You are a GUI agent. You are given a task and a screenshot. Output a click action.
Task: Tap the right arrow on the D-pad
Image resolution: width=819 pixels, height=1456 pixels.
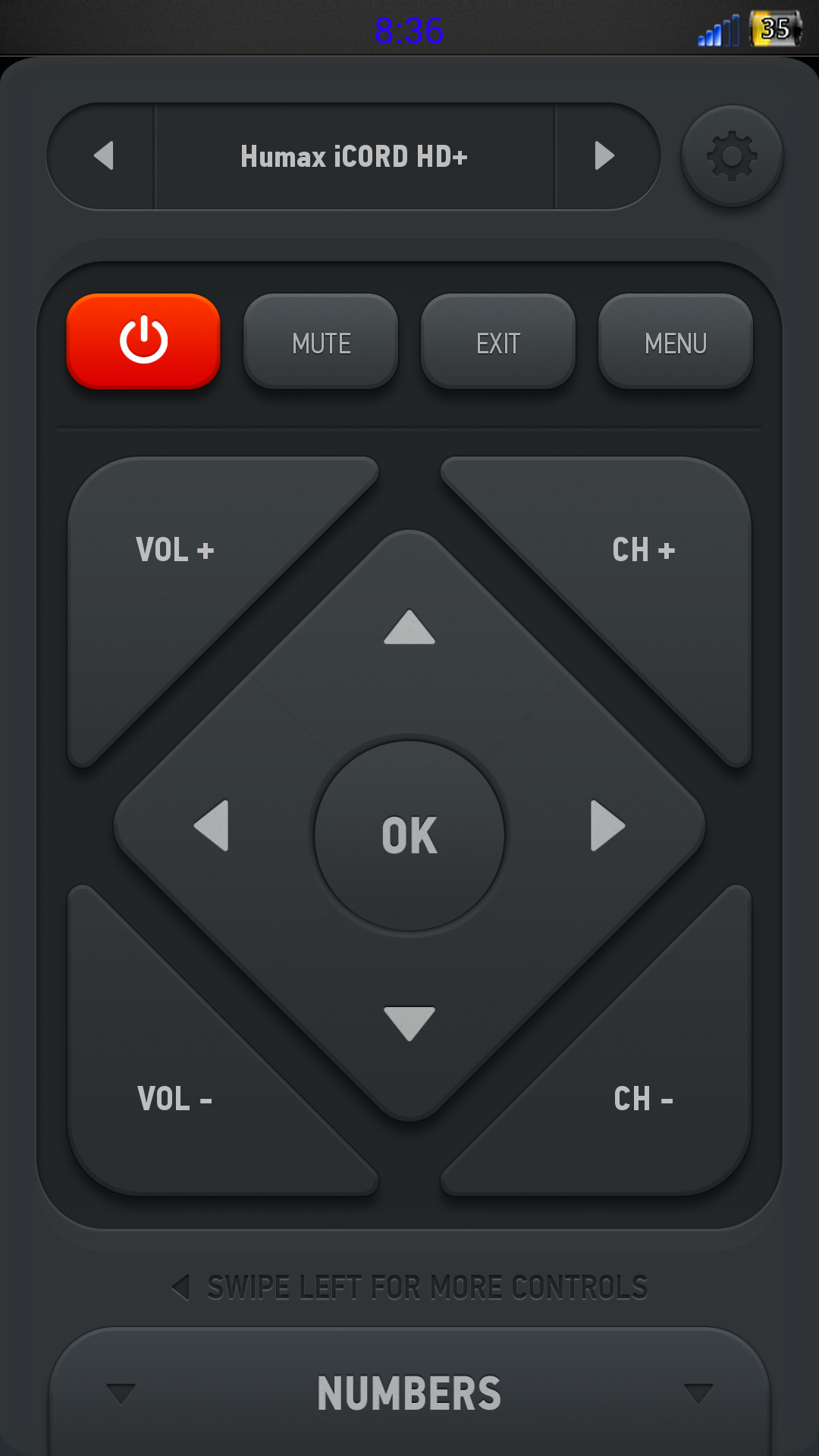pos(607,825)
